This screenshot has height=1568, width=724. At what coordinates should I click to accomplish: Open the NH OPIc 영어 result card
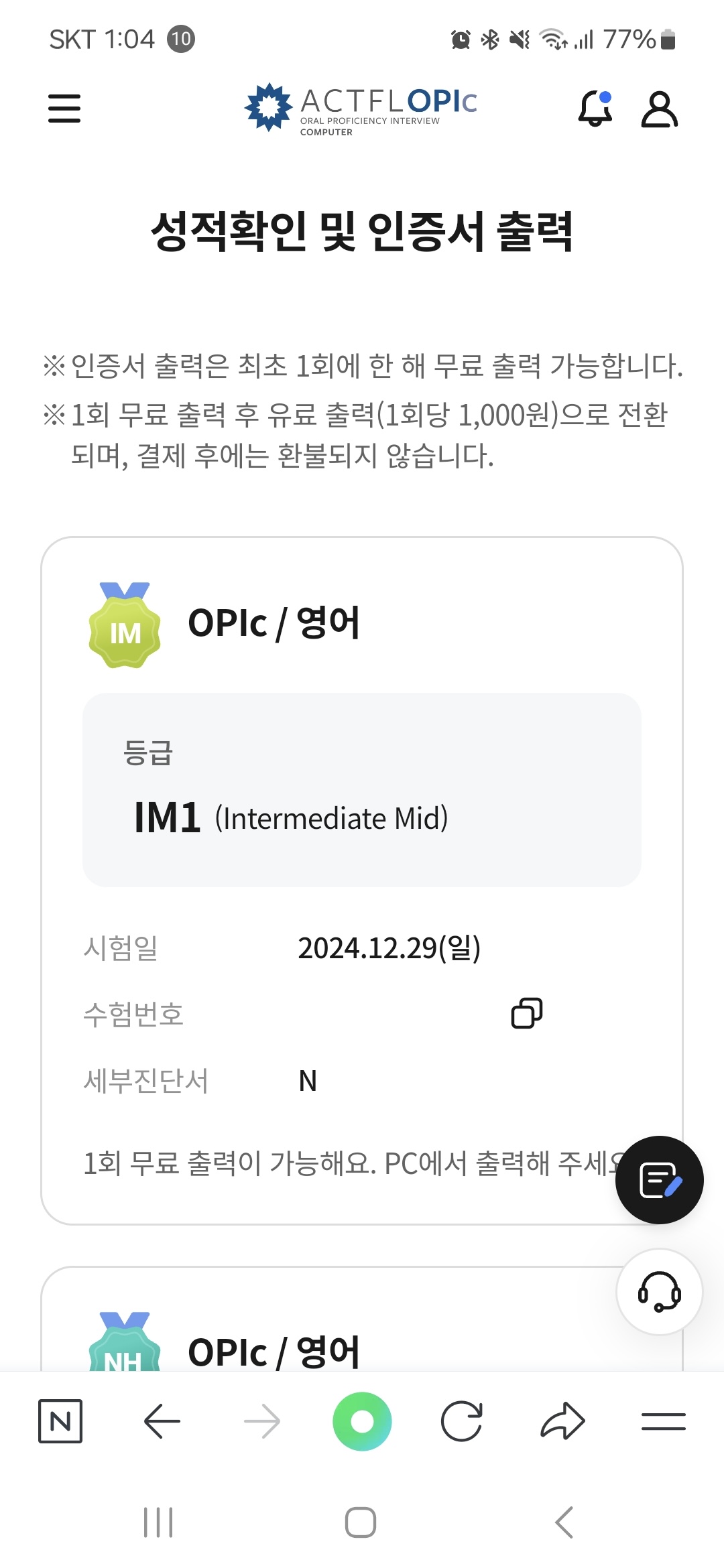[x=362, y=1319]
